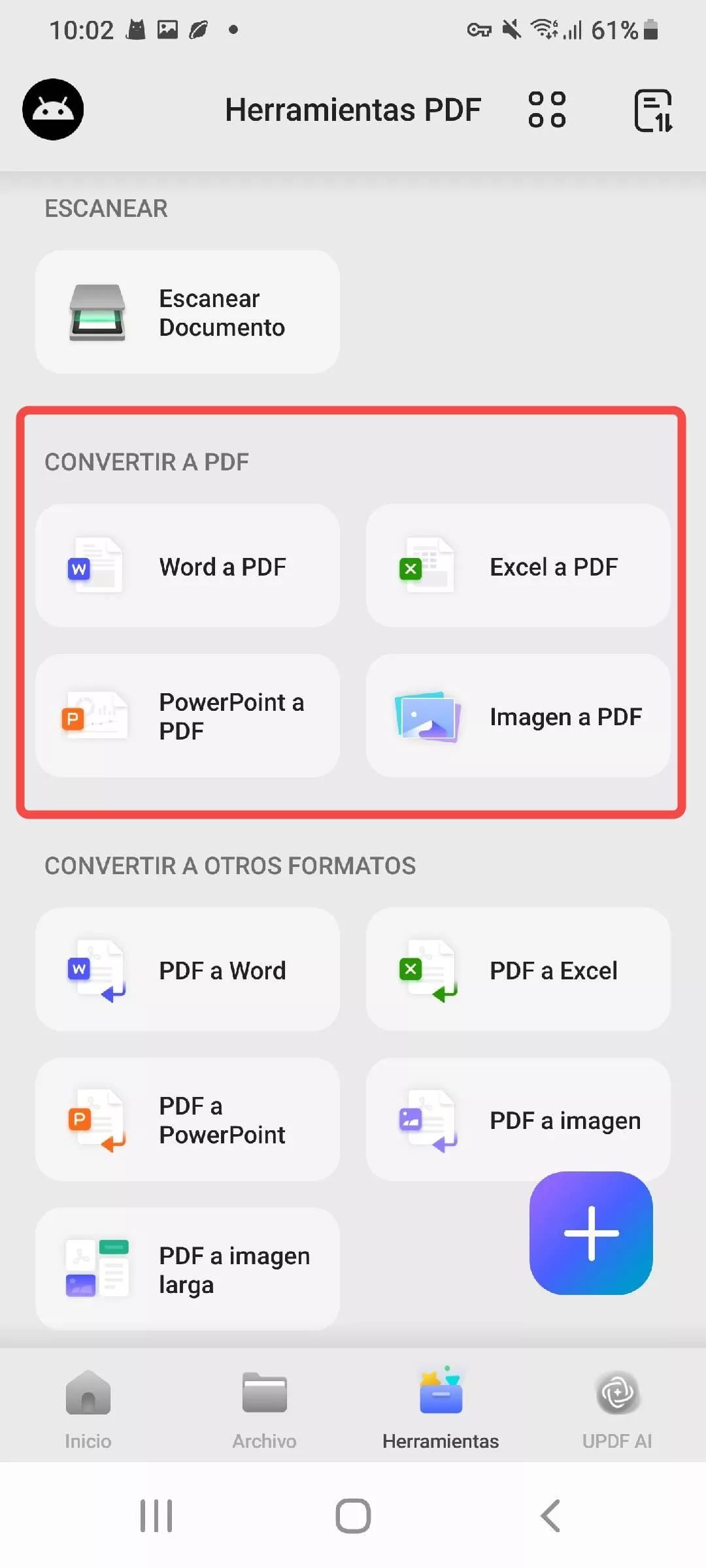Select PDF a imagen larga
This screenshot has height=1568, width=706.
[188, 1269]
